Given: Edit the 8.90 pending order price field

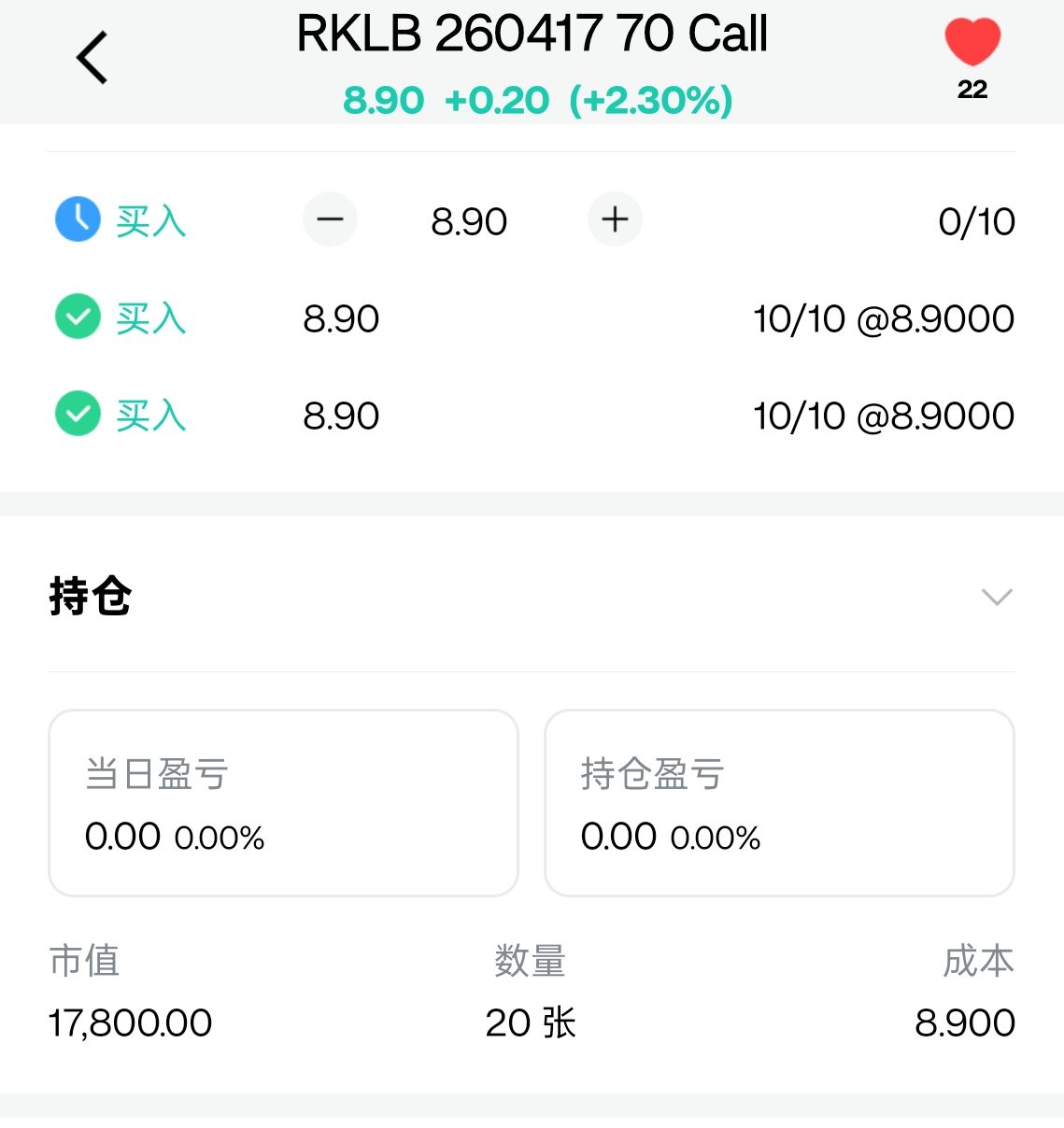Looking at the screenshot, I should coord(469,222).
